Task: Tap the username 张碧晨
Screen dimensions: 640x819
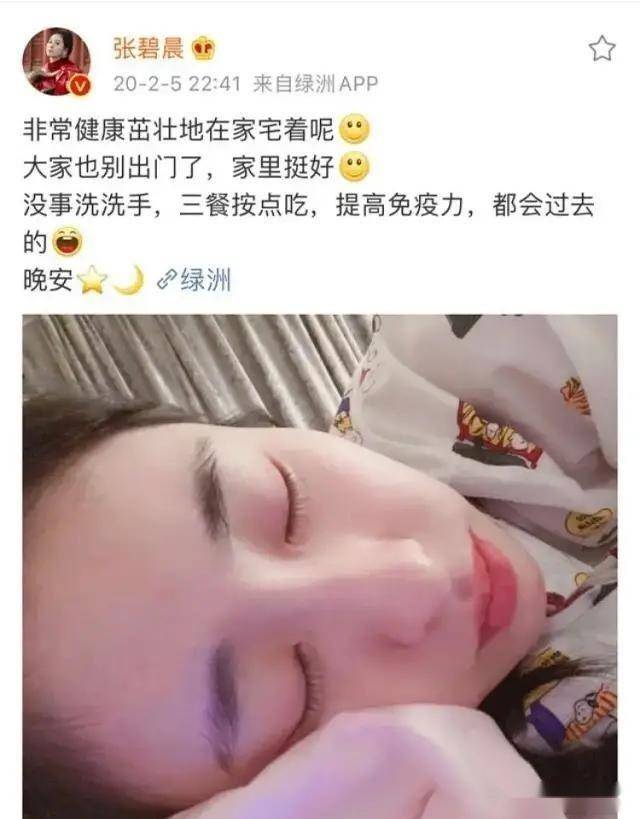Action: click(148, 46)
